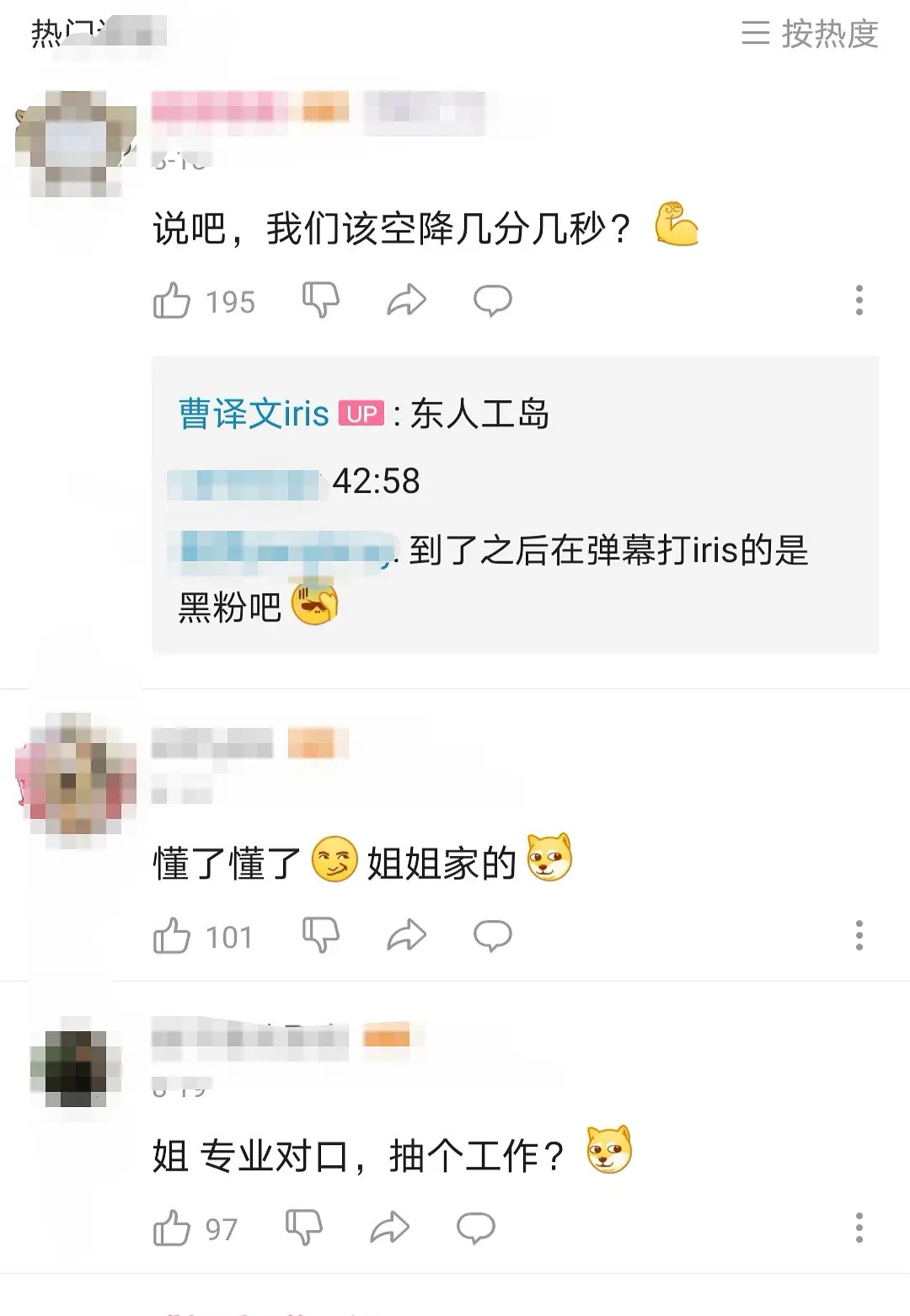
Task: Dislike the comment 说吧，我们该空降几分几秒
Action: tap(320, 299)
